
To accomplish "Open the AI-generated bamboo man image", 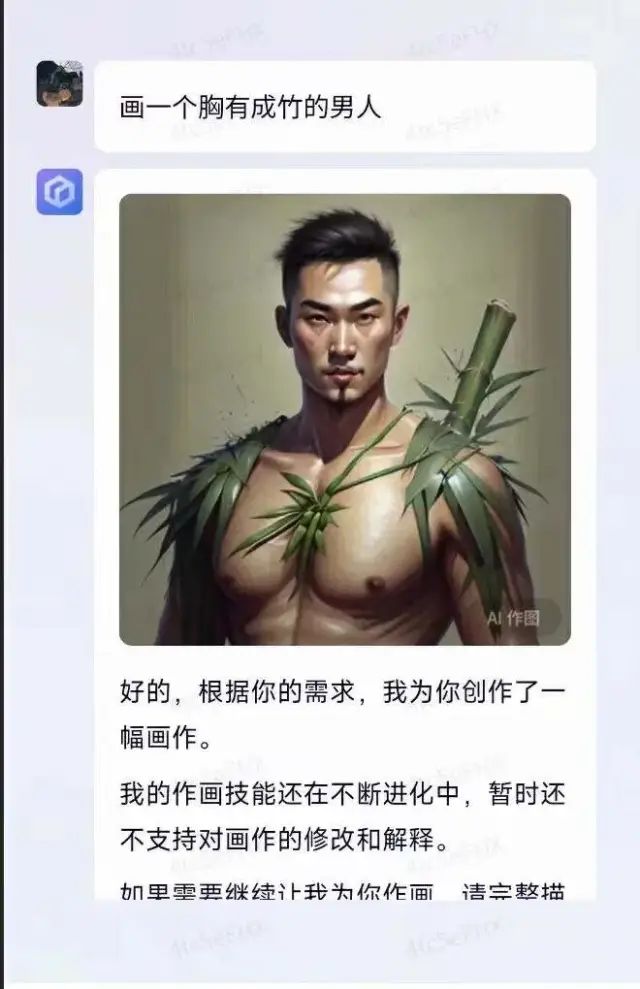I will [345, 419].
